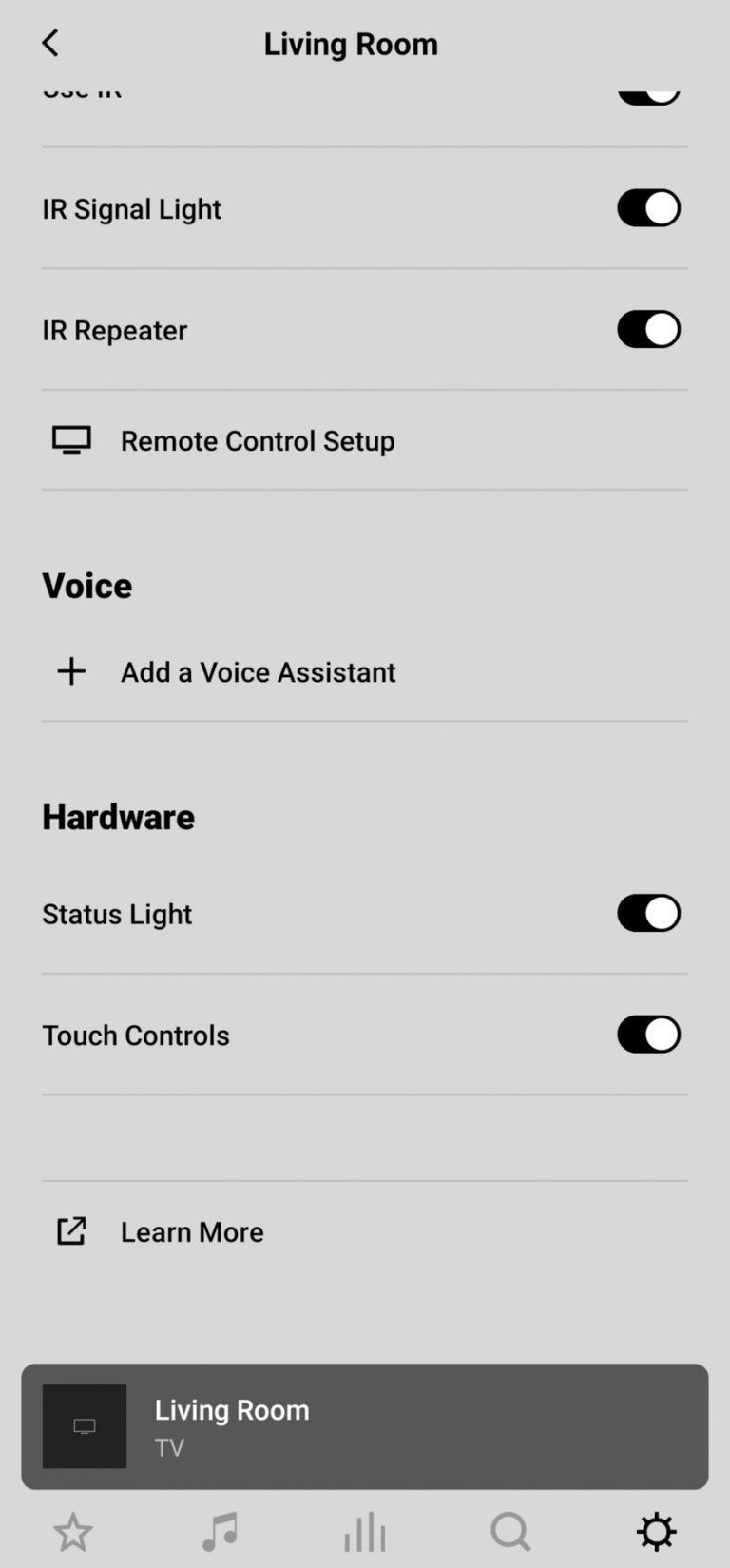
Task: Open Remote Control Setup
Action: click(x=365, y=440)
